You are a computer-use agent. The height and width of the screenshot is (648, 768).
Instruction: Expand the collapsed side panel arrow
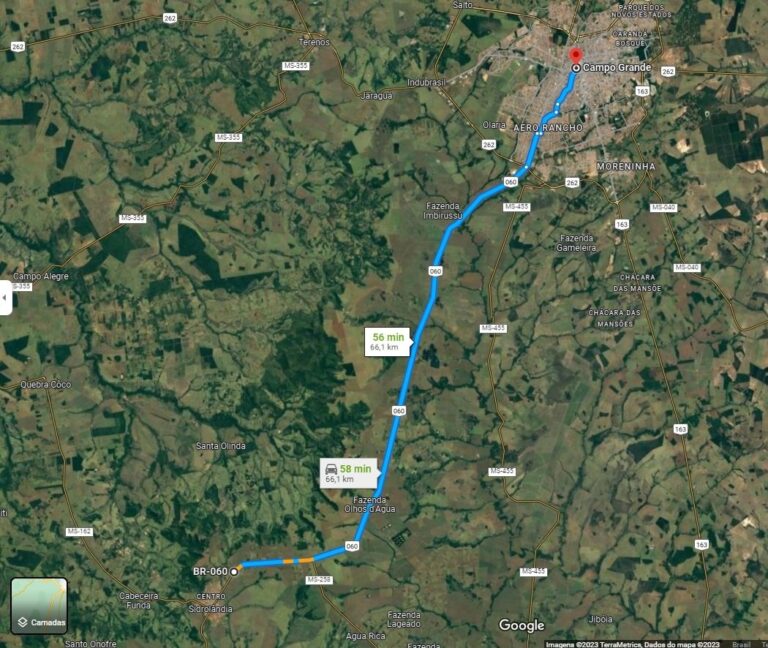coord(5,297)
